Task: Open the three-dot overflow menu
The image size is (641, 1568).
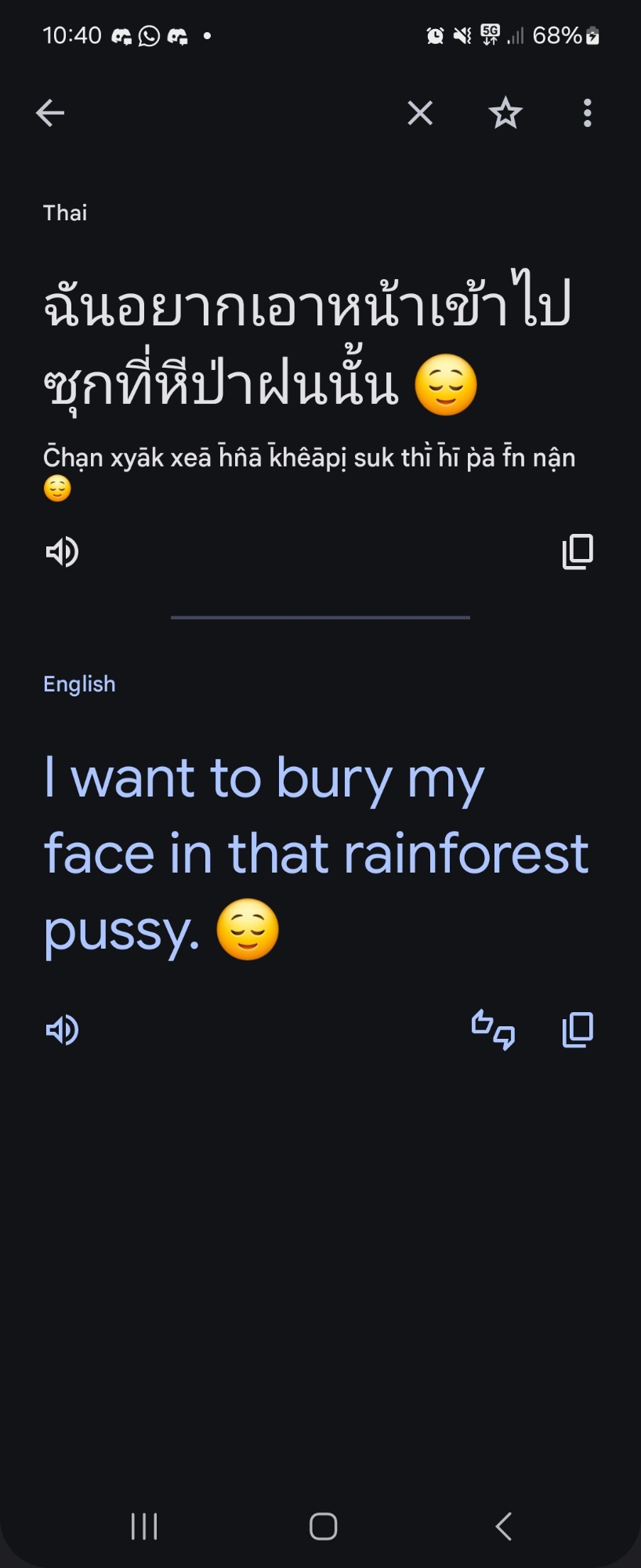Action: point(587,113)
